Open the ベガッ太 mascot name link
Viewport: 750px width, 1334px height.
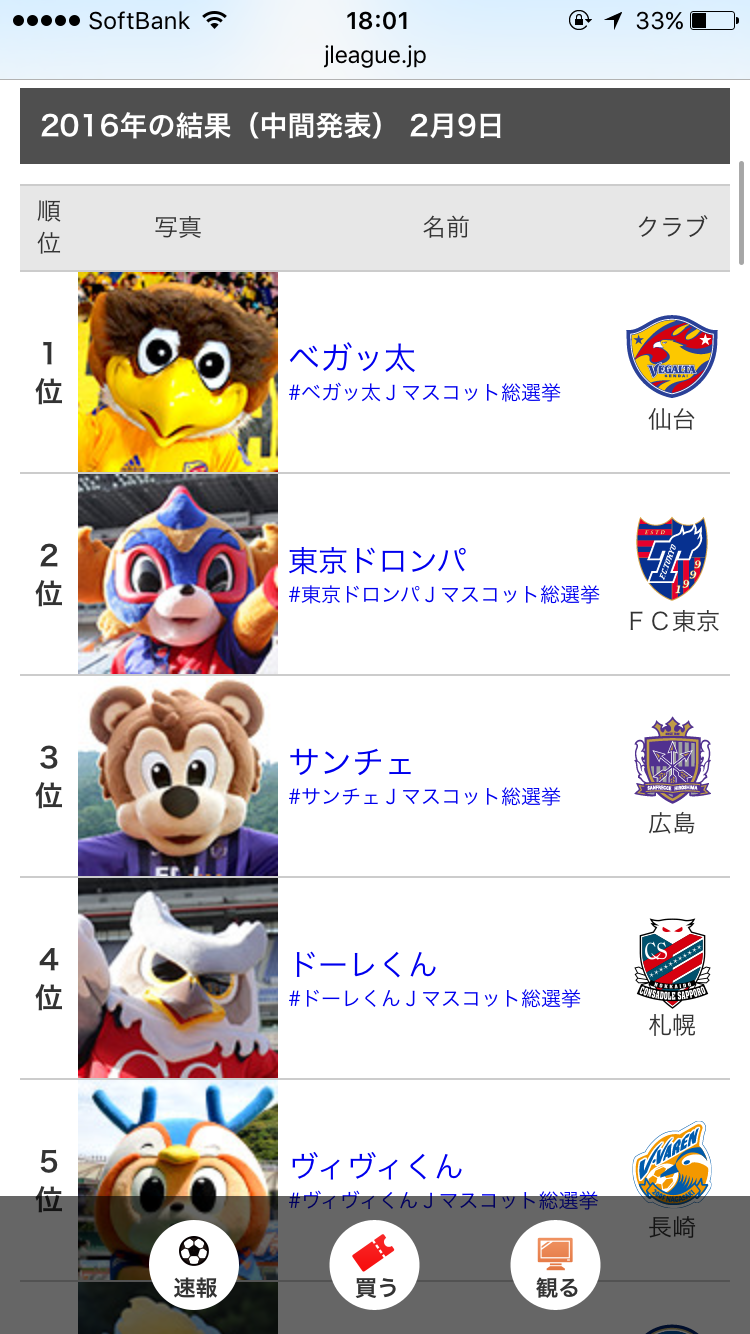click(352, 357)
